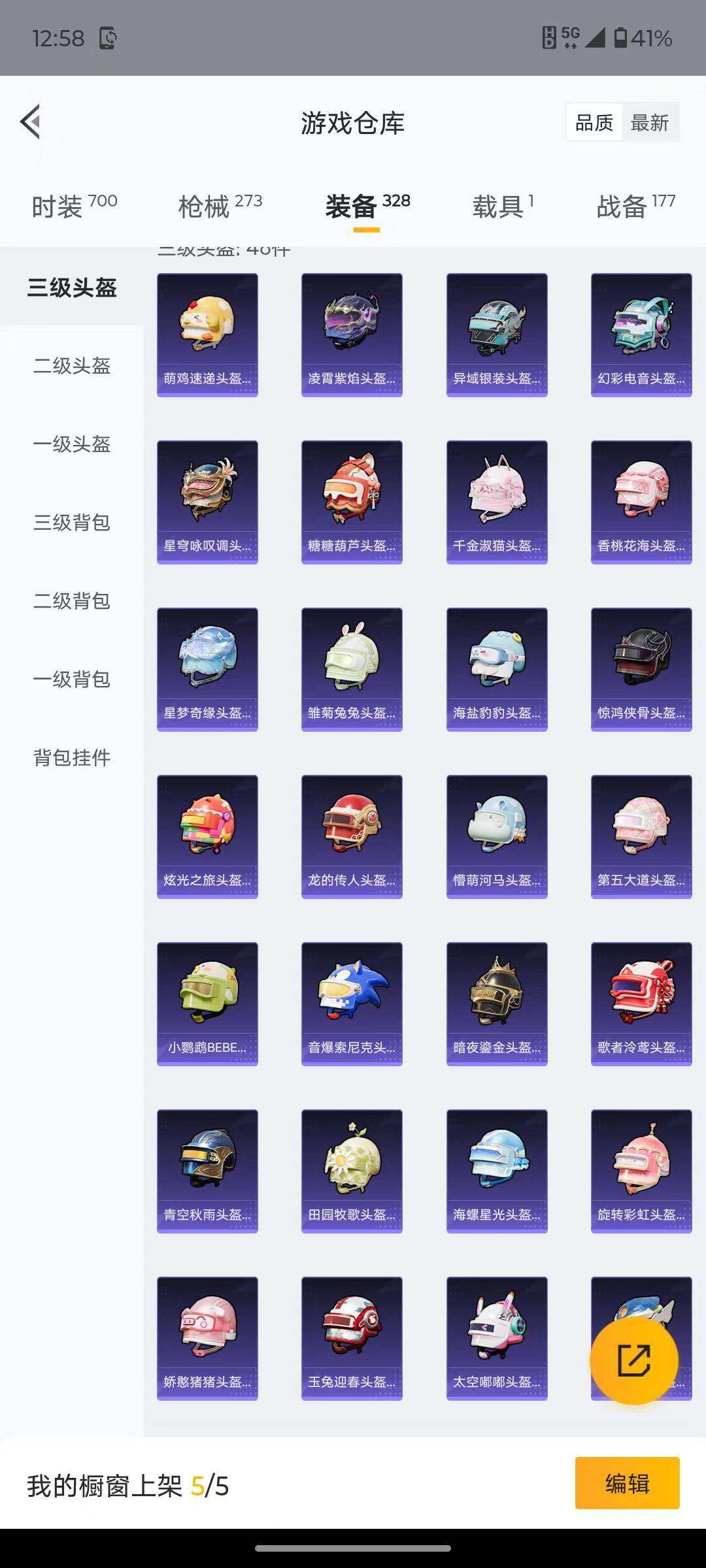
Task: Select the 背包挂件 category
Action: 72,759
